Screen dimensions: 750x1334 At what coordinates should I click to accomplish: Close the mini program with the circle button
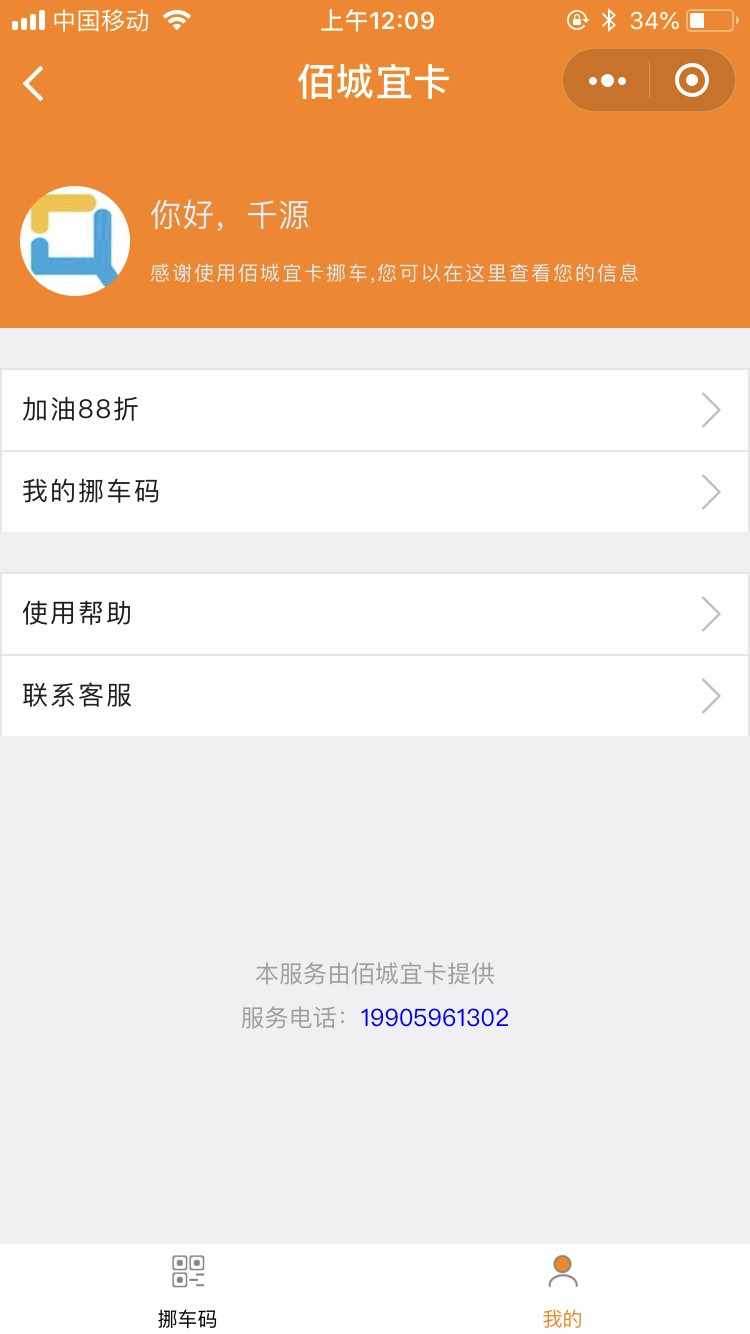tap(692, 81)
